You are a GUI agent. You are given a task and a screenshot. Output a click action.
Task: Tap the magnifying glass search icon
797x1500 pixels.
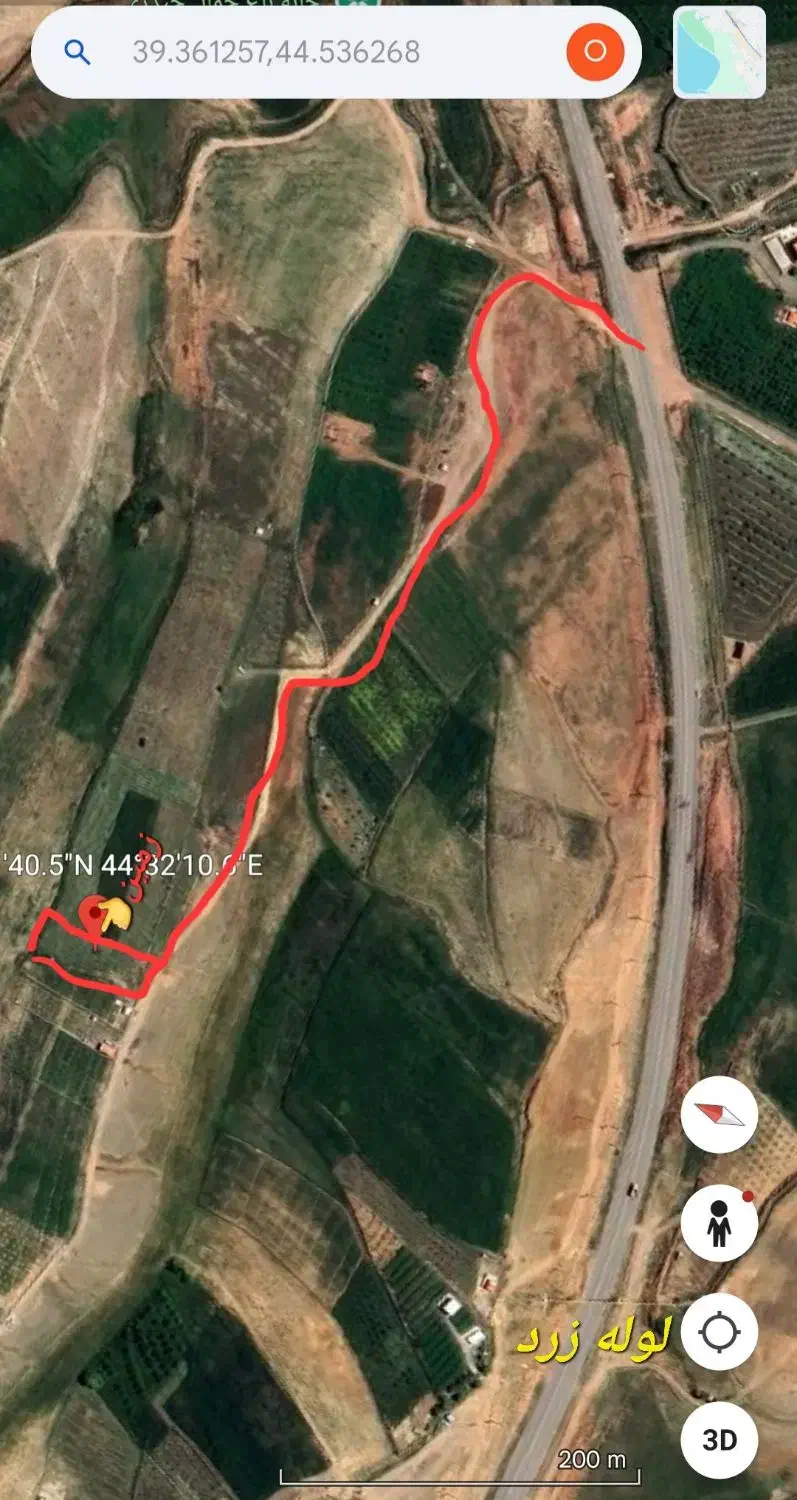click(77, 52)
